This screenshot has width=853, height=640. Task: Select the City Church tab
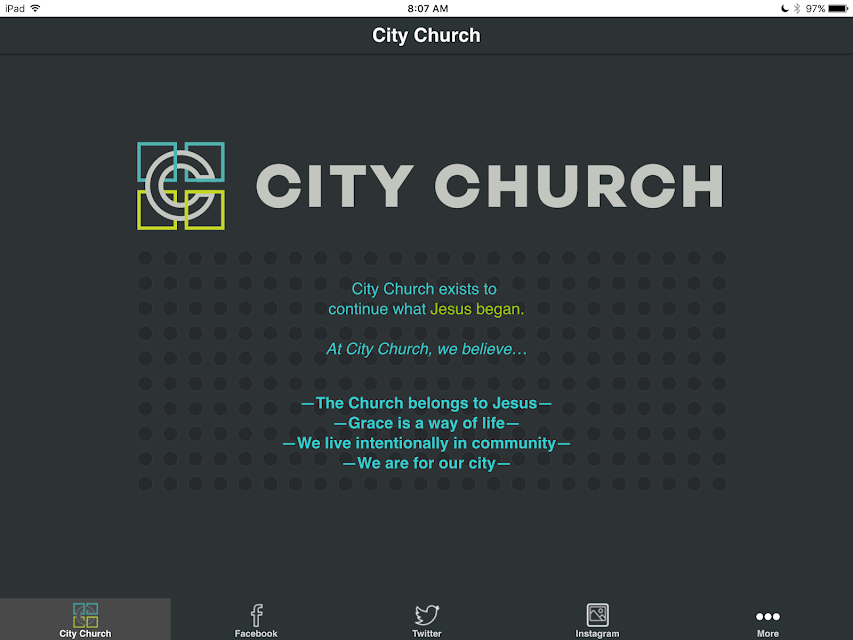point(85,619)
